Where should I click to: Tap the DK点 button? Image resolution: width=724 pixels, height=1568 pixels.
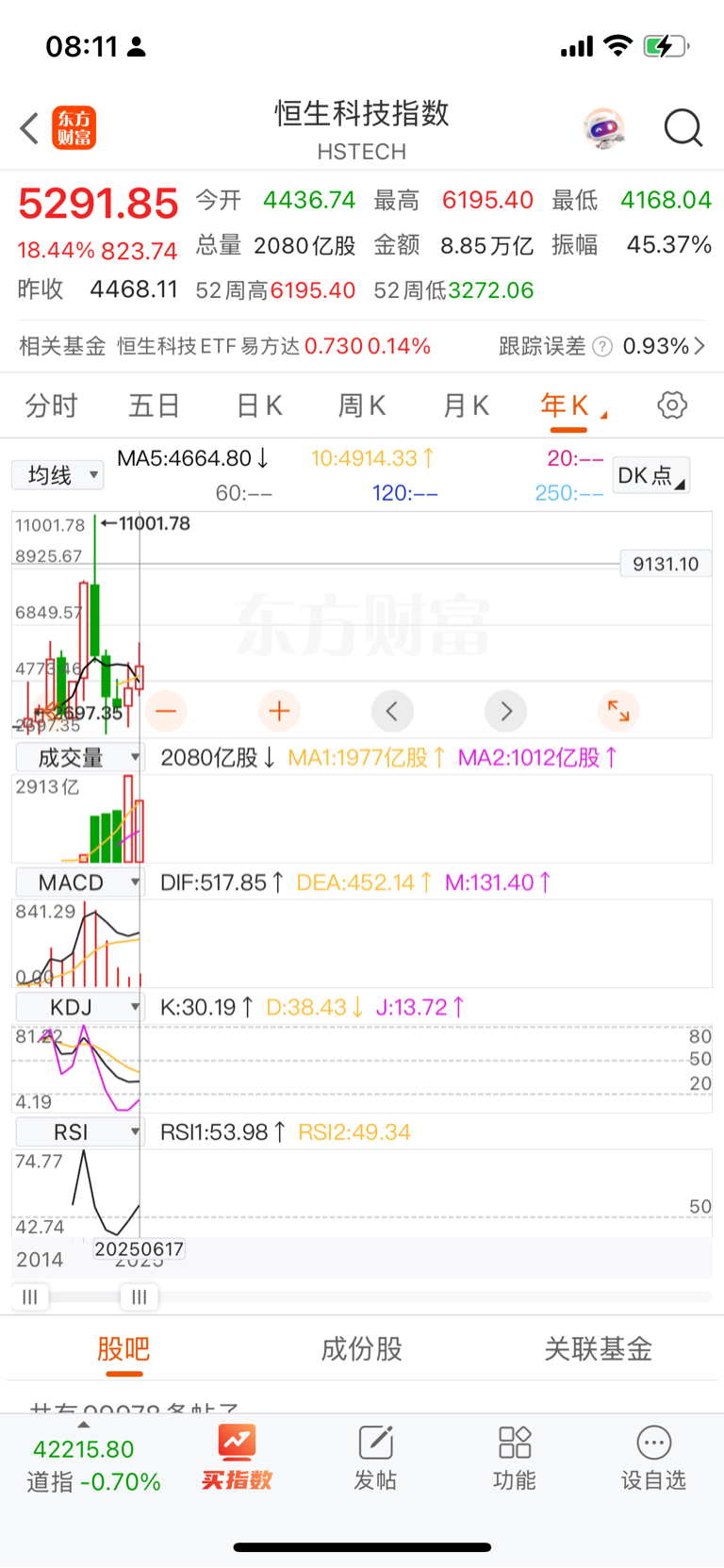pos(651,475)
